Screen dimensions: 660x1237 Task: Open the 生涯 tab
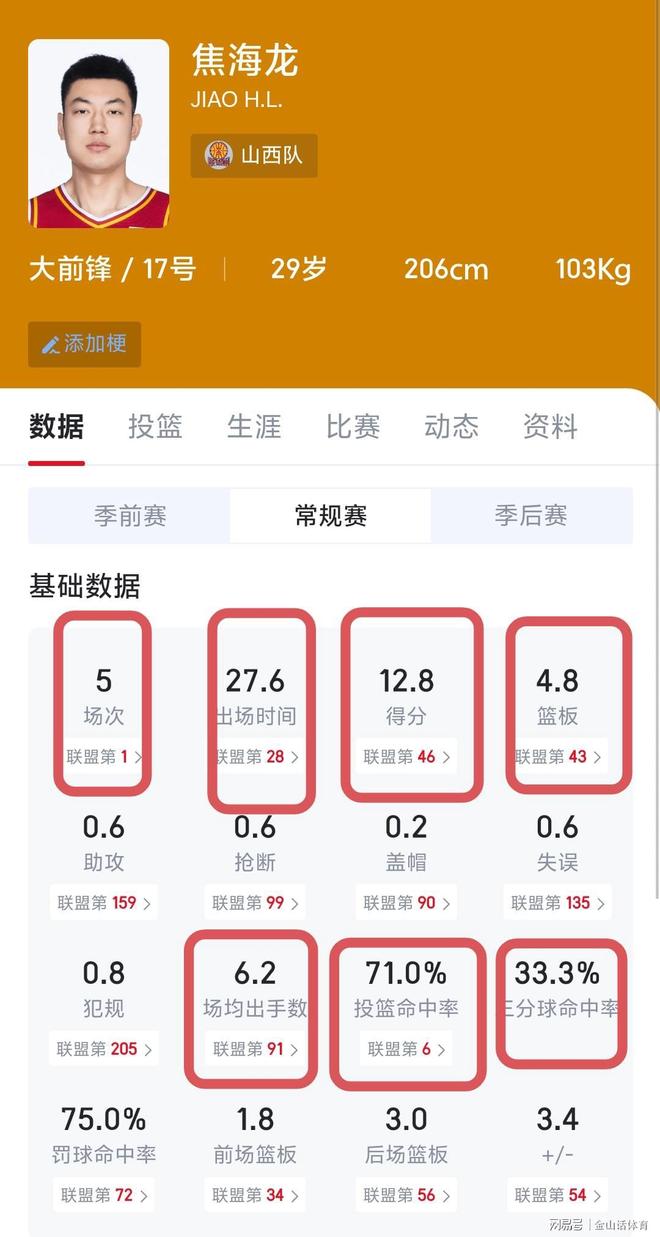254,427
